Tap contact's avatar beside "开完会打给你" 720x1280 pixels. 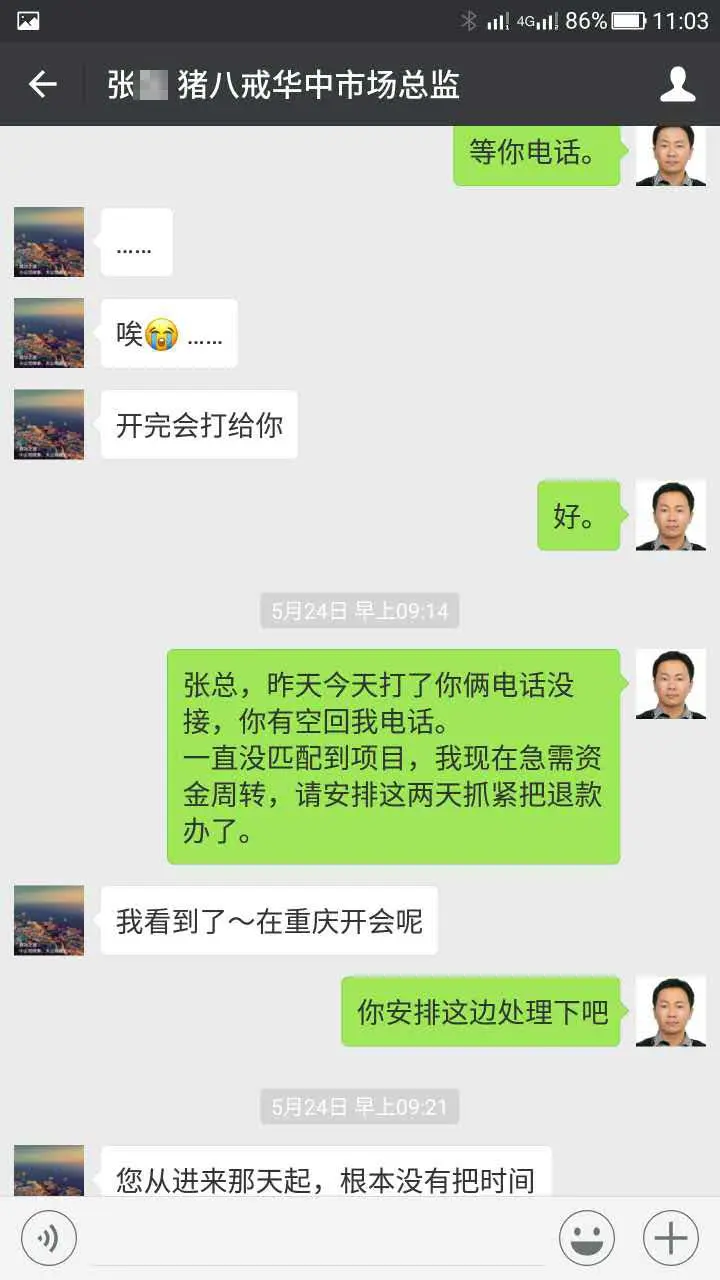click(49, 424)
